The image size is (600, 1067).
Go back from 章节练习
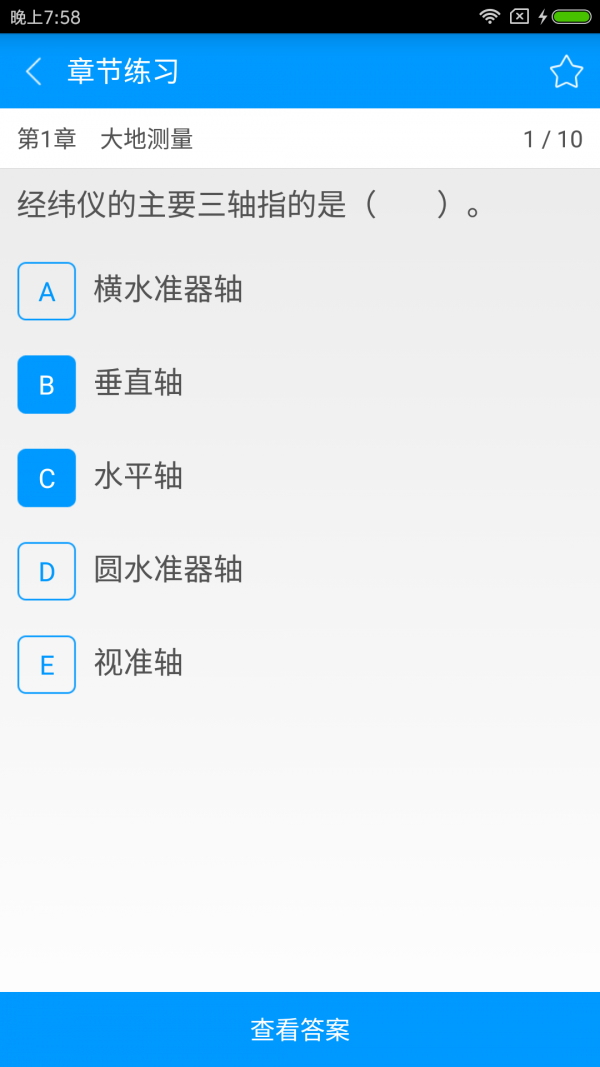34,72
